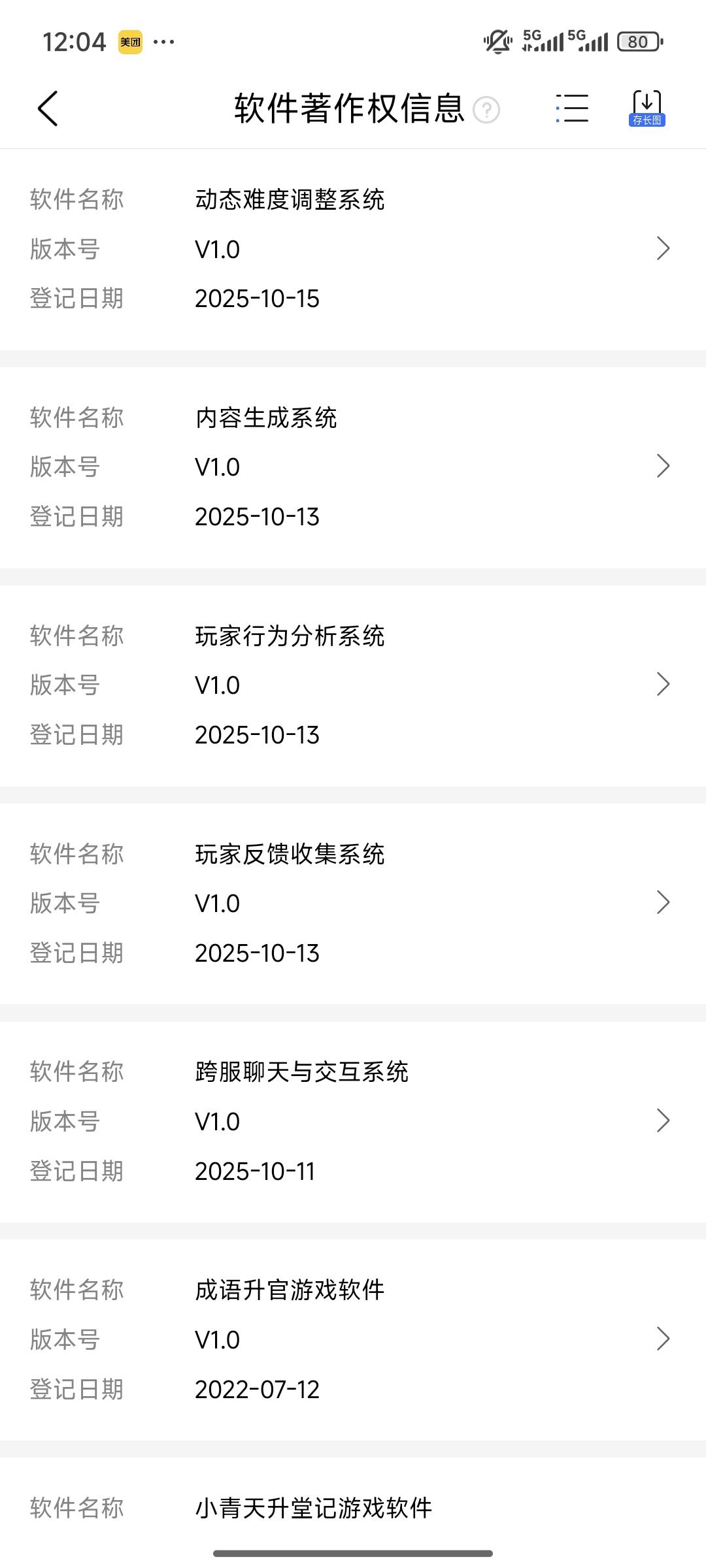Image resolution: width=706 pixels, height=1568 pixels.
Task: Select 玩家反馈收集系统 row
Action: [x=353, y=904]
